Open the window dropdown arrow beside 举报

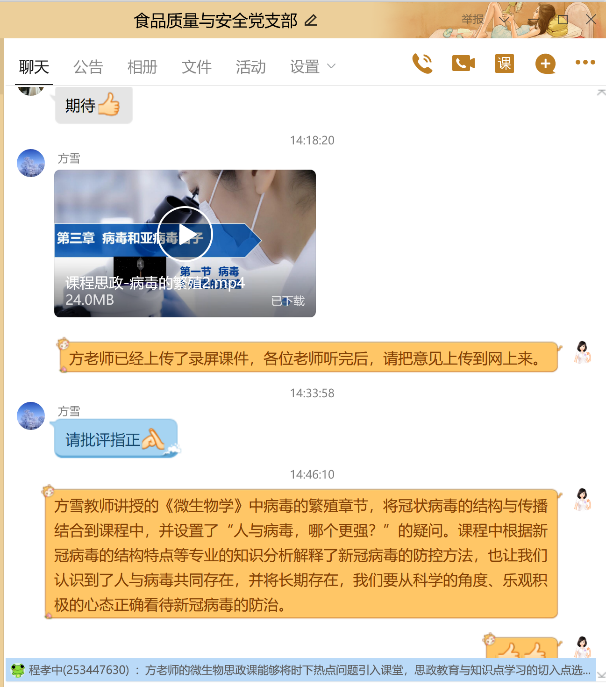[505, 20]
